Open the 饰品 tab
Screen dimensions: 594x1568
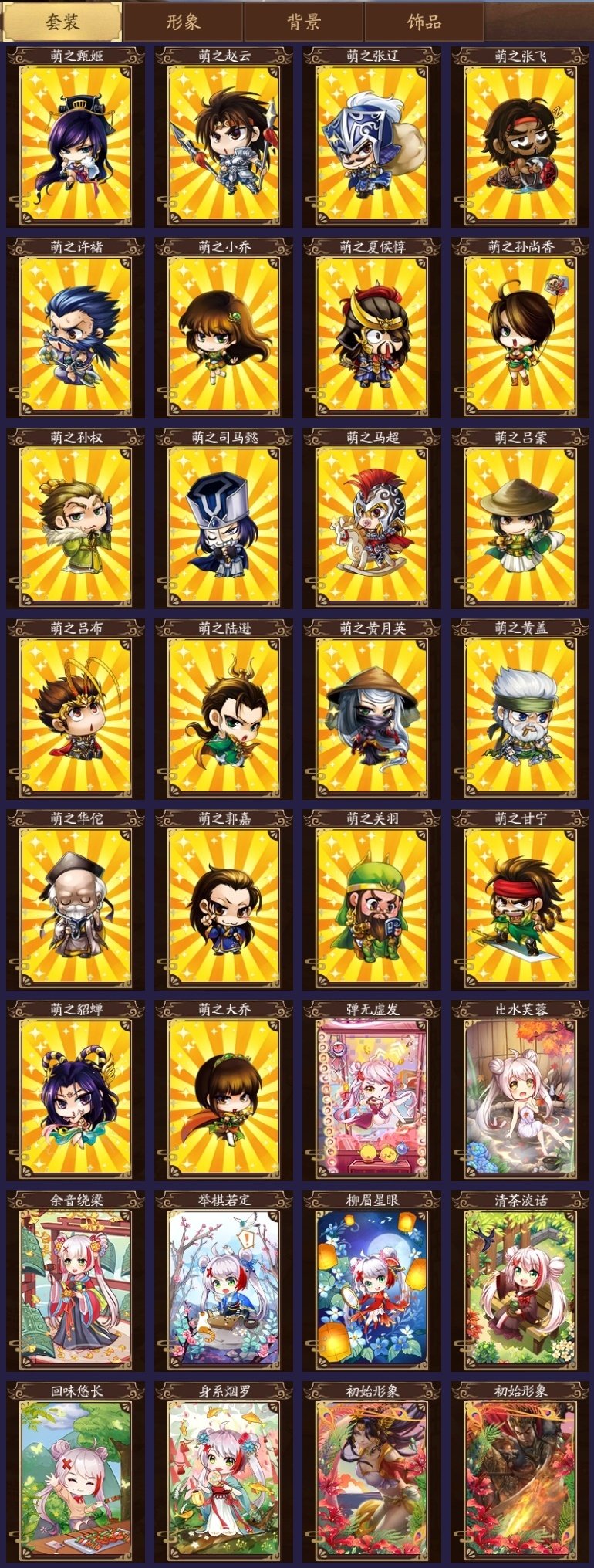(x=424, y=22)
